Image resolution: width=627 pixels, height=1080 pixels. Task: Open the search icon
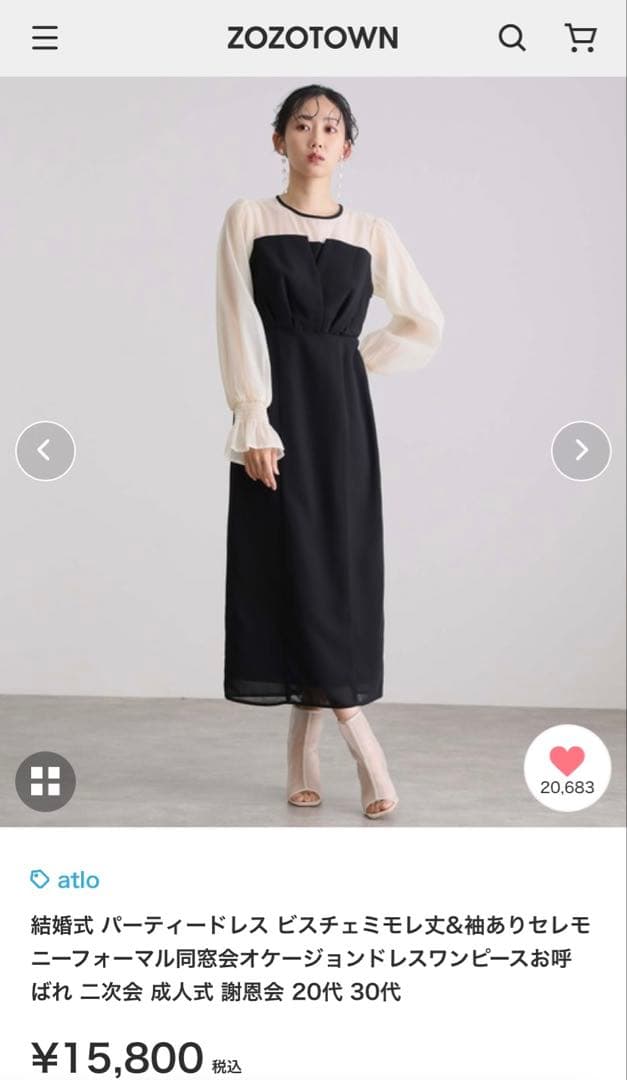click(512, 38)
